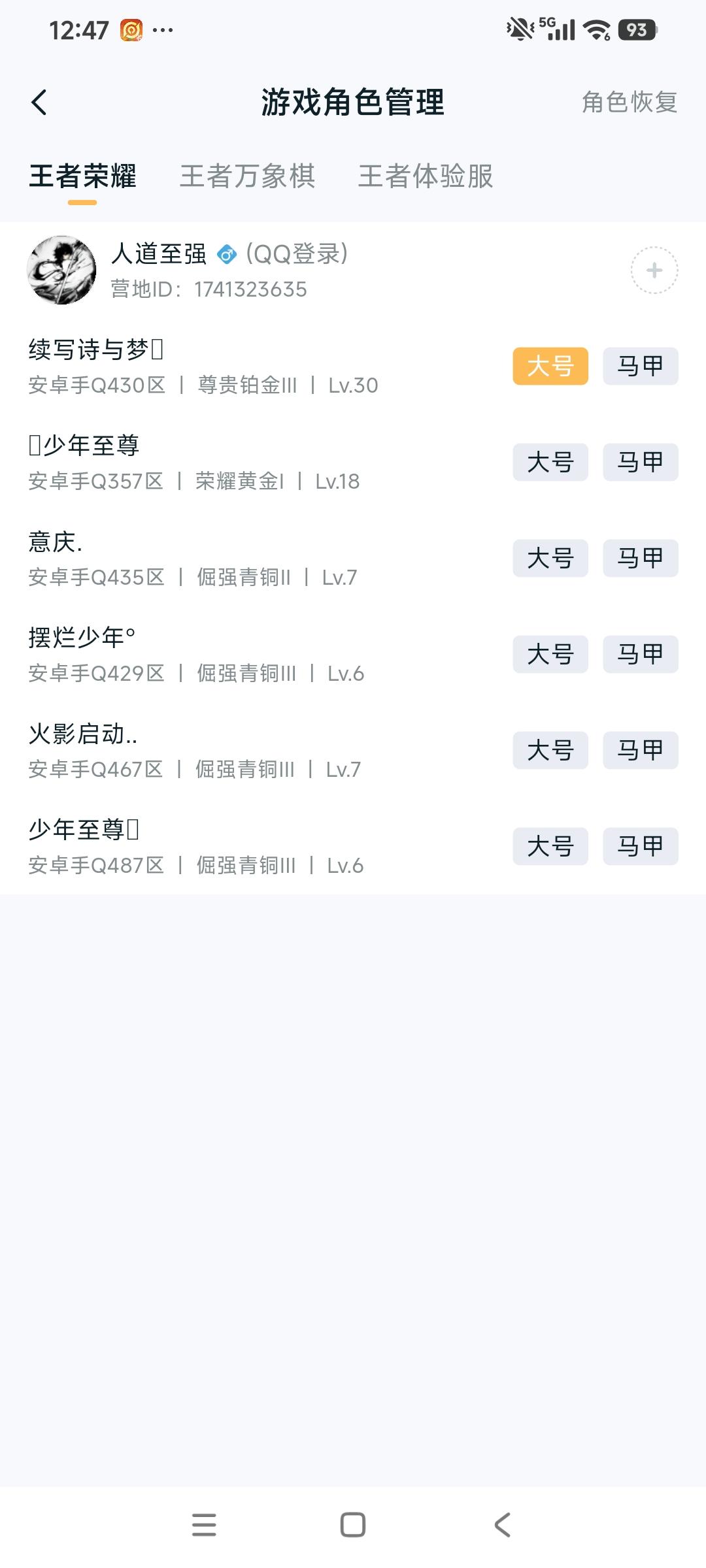Open 角色恢复 role recovery
Image resolution: width=706 pixels, height=1568 pixels.
coord(629,103)
